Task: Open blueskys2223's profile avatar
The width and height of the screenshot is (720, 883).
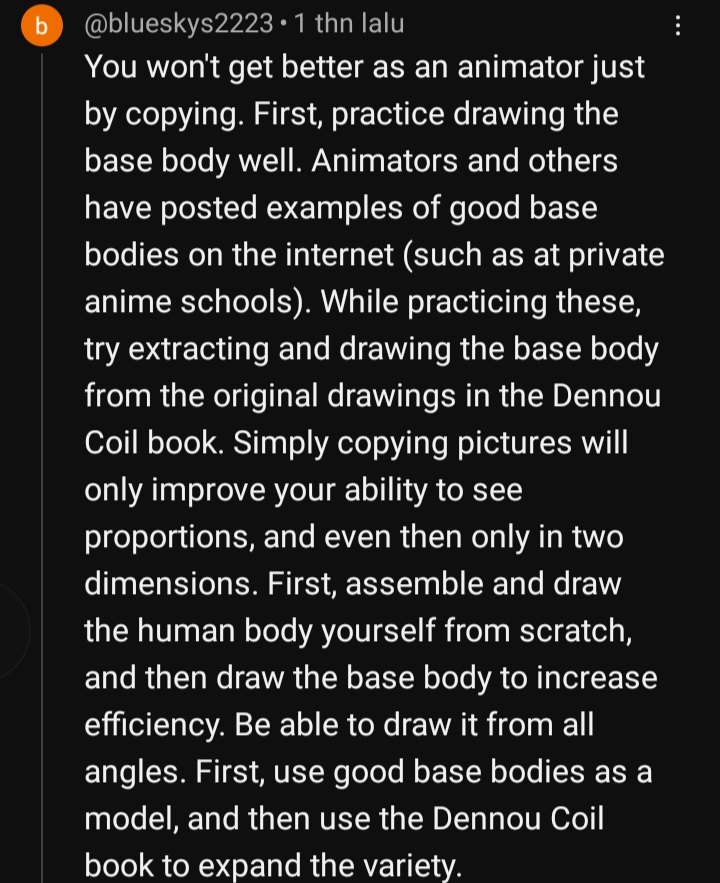Action: (41, 26)
